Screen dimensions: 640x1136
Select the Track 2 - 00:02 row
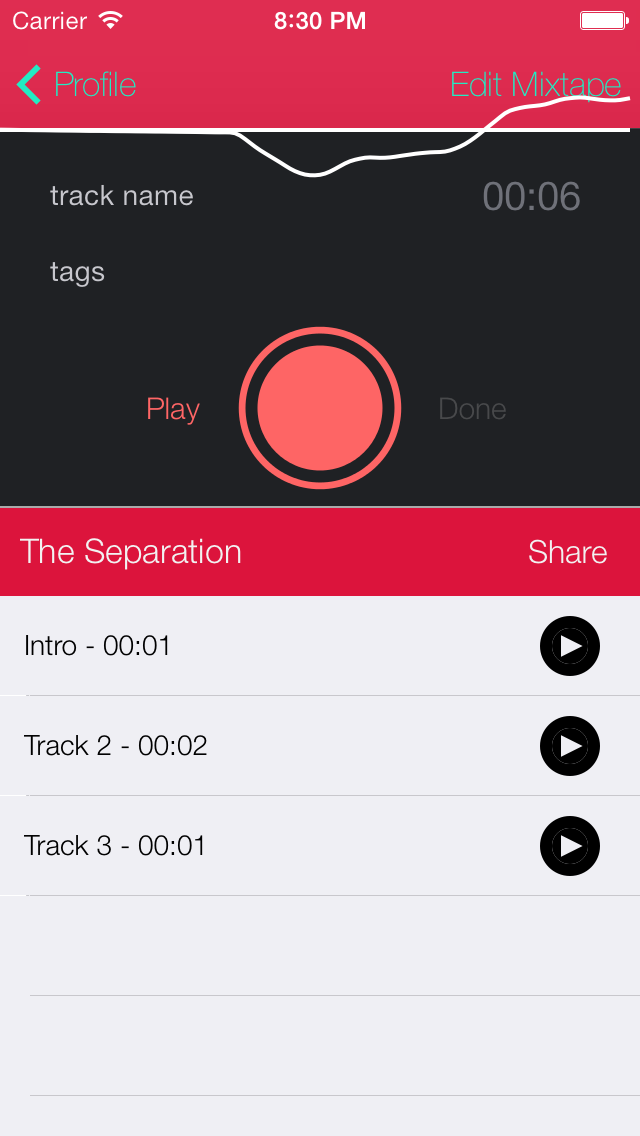(x=320, y=746)
